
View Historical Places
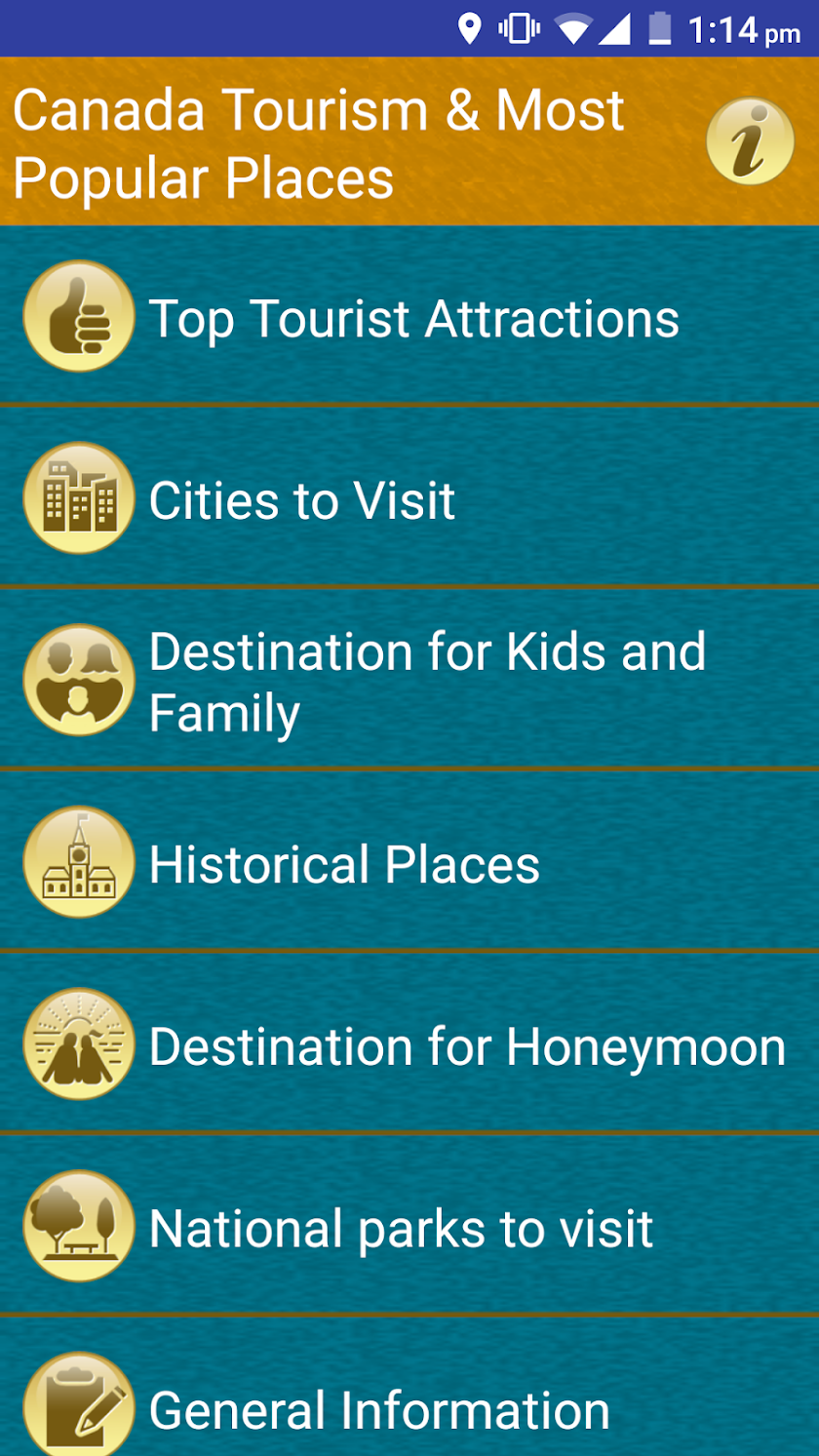409,863
